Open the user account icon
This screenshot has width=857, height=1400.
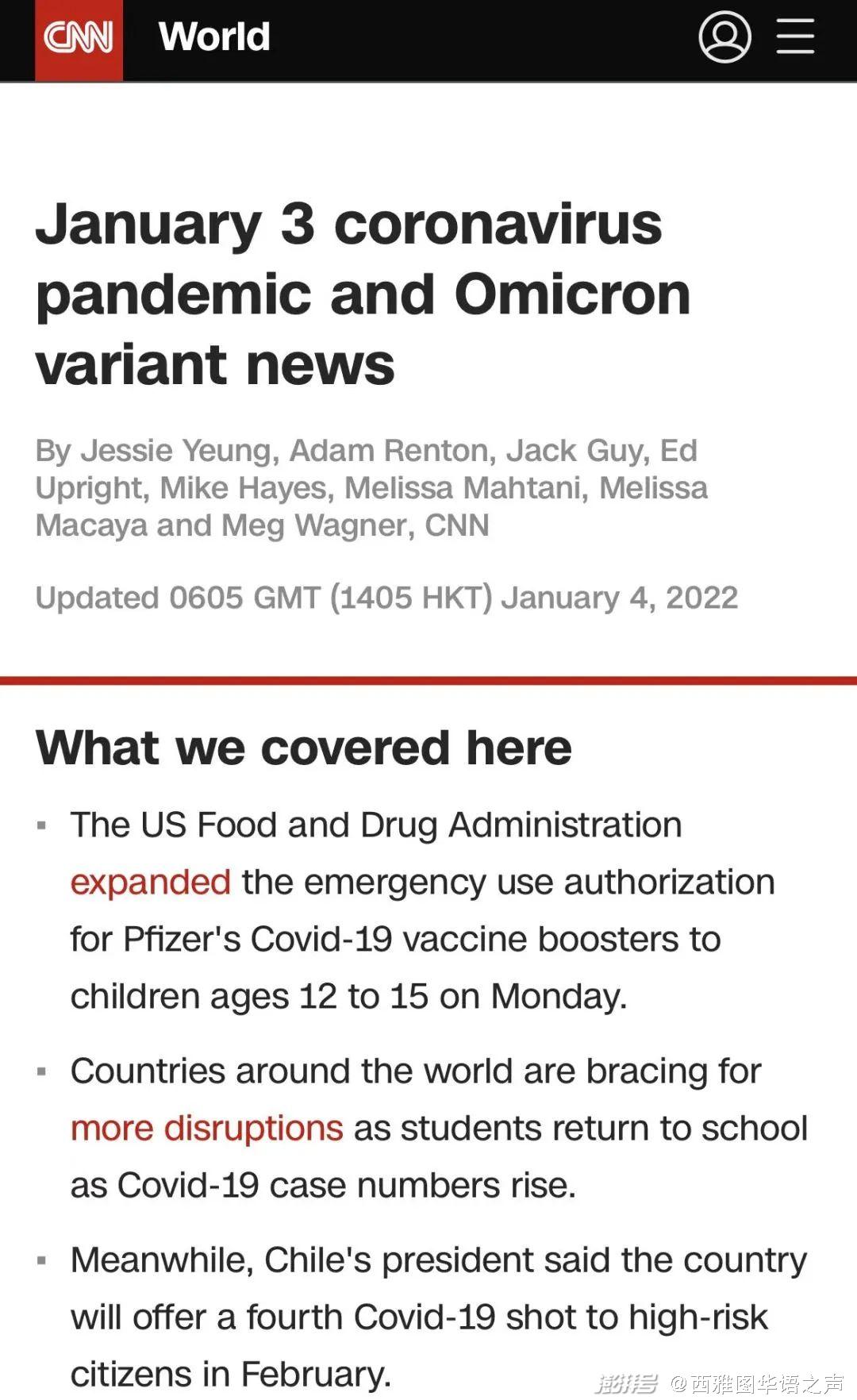pos(724,37)
